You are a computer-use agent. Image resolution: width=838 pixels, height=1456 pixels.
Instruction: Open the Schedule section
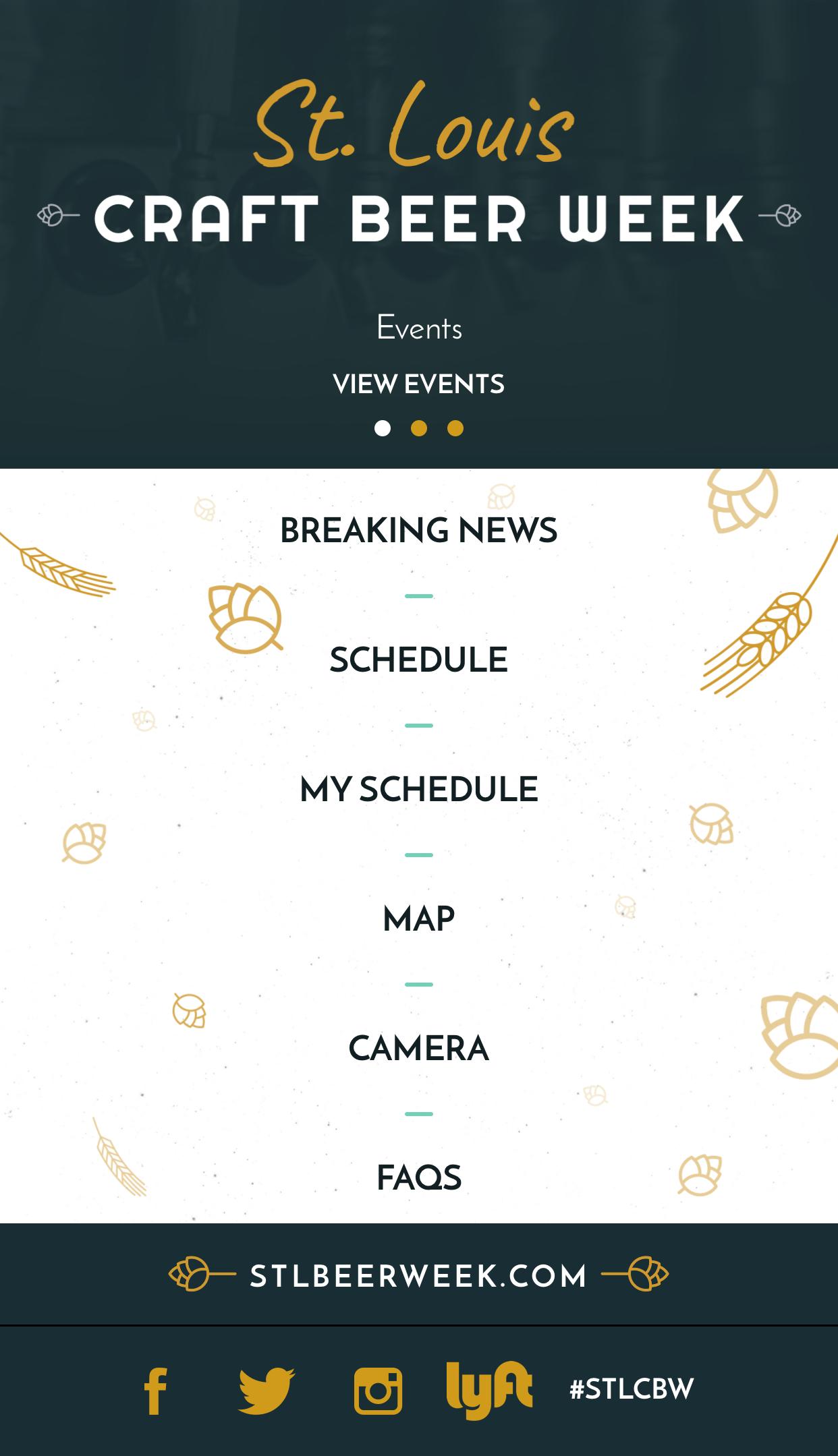point(418,660)
